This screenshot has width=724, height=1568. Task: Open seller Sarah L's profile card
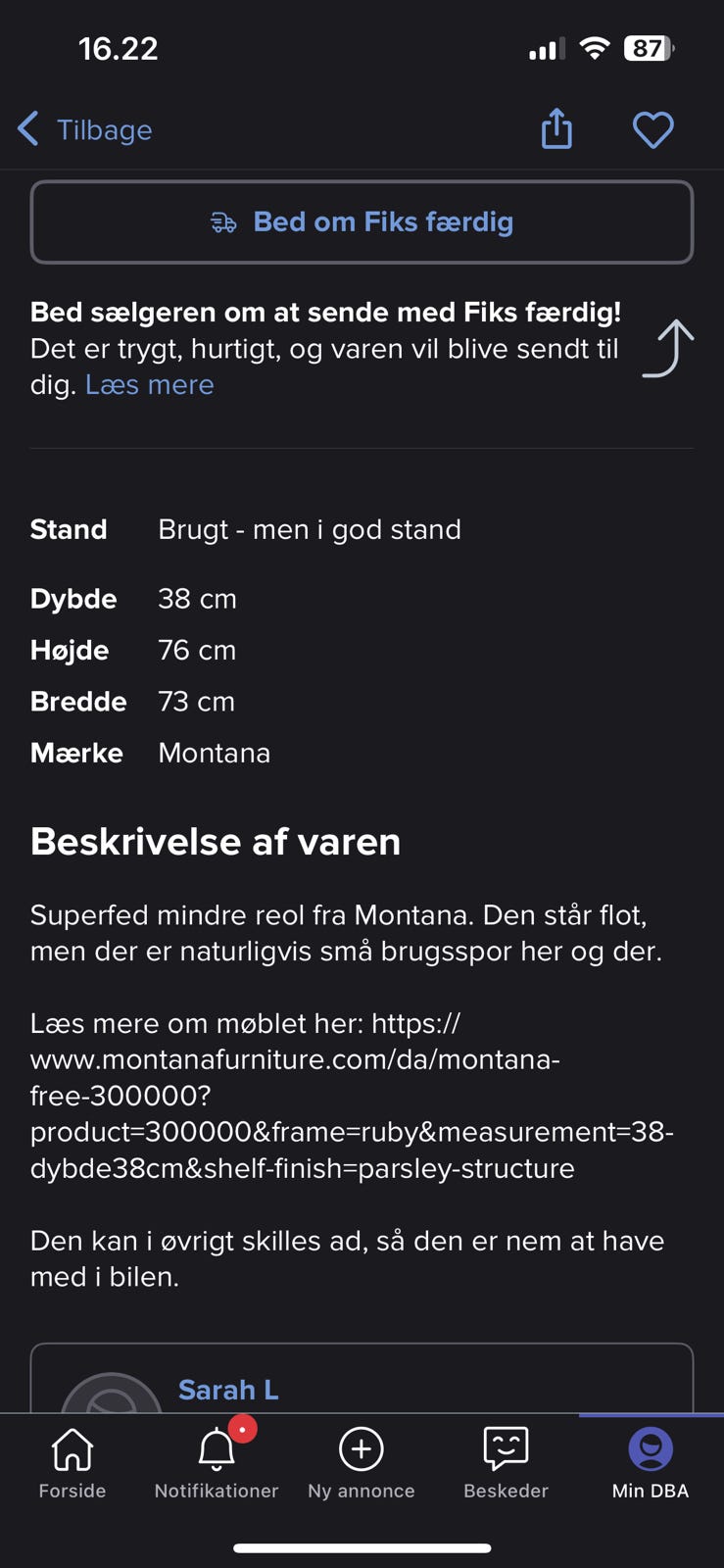click(362, 1378)
